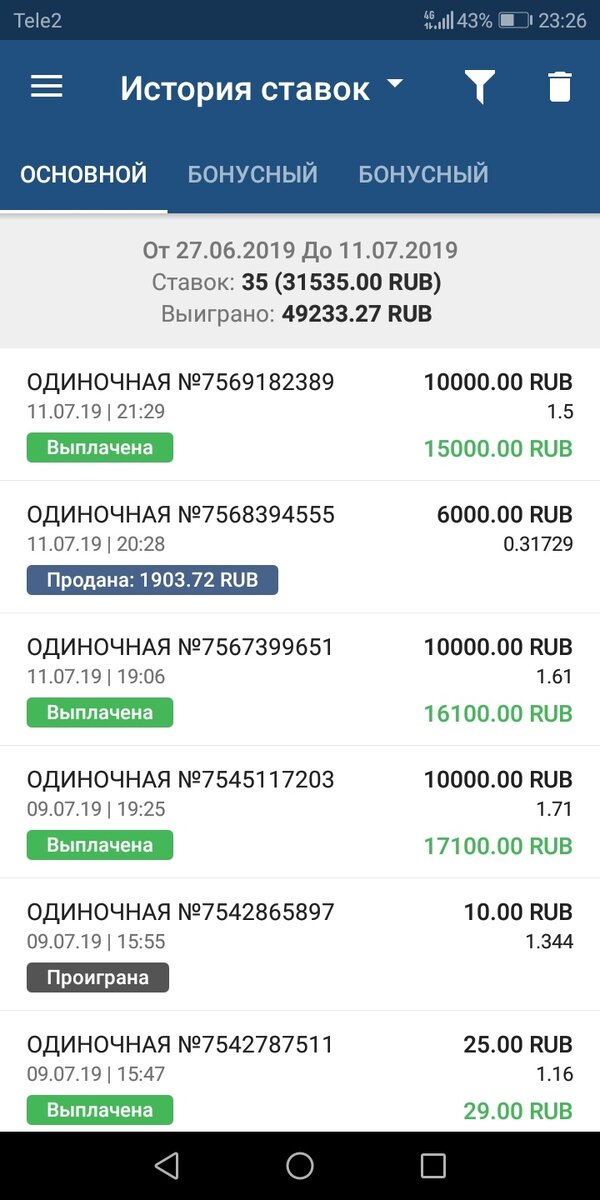
Task: Switch to the ОСНОВНОЙ tab
Action: pyautogui.click(x=84, y=174)
